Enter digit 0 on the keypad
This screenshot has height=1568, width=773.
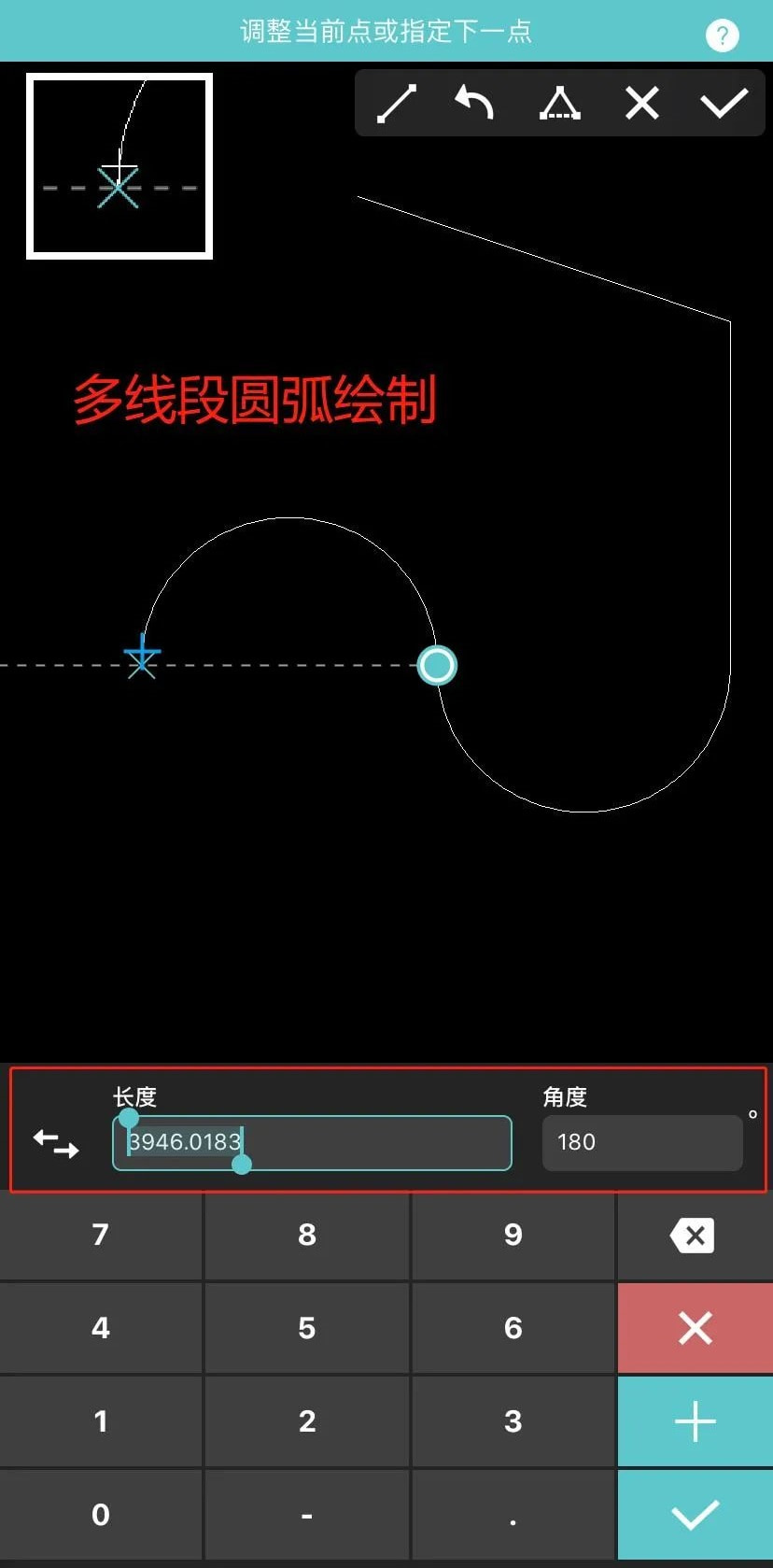tap(101, 1514)
